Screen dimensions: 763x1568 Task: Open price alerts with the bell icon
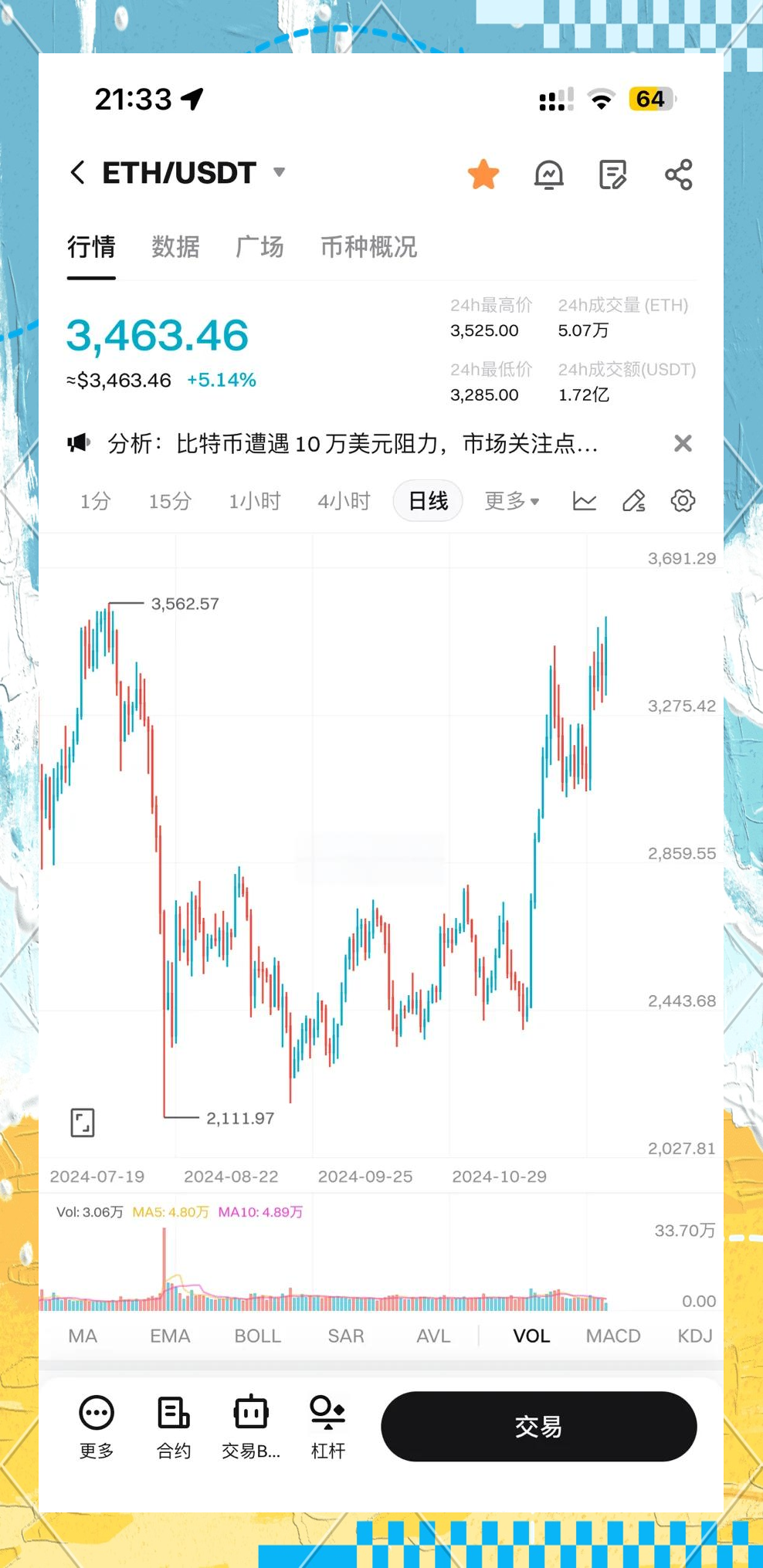(548, 174)
